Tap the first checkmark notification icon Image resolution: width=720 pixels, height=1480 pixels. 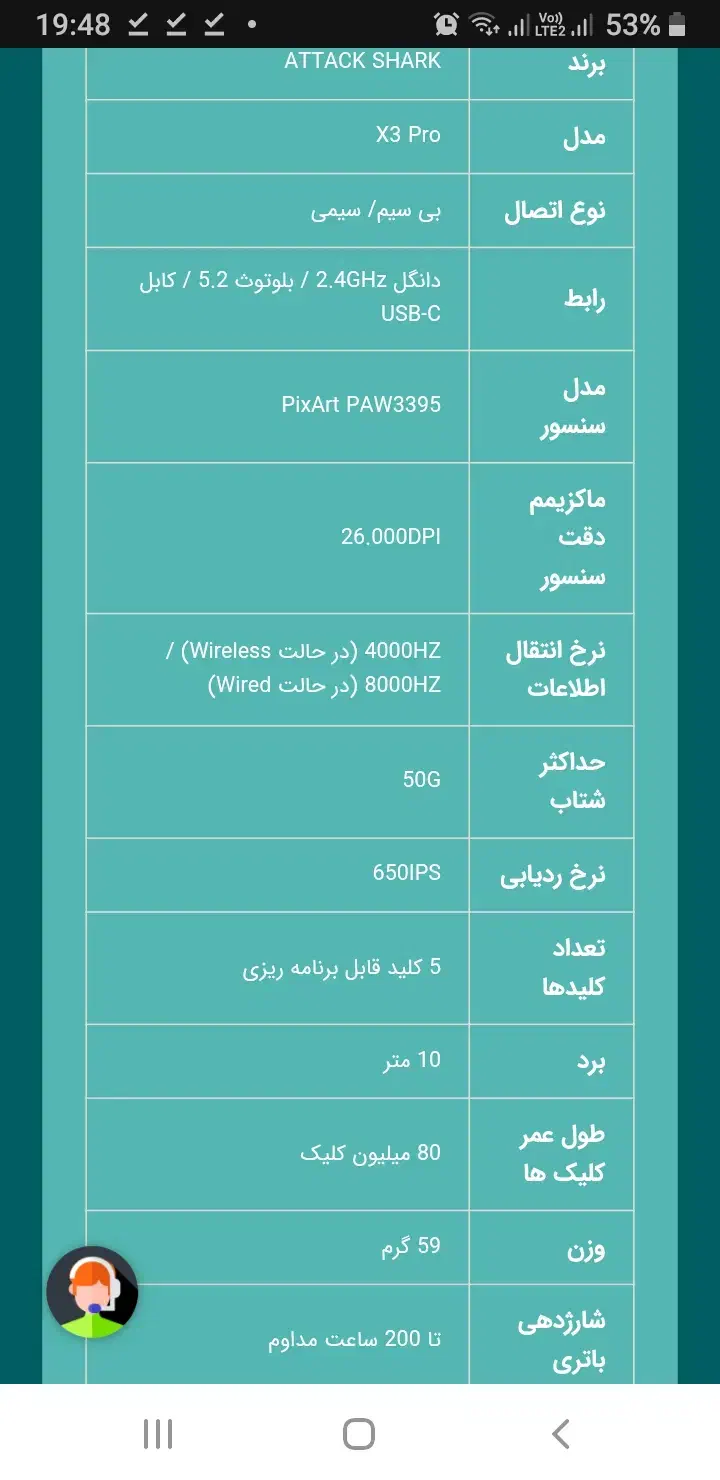pos(137,23)
